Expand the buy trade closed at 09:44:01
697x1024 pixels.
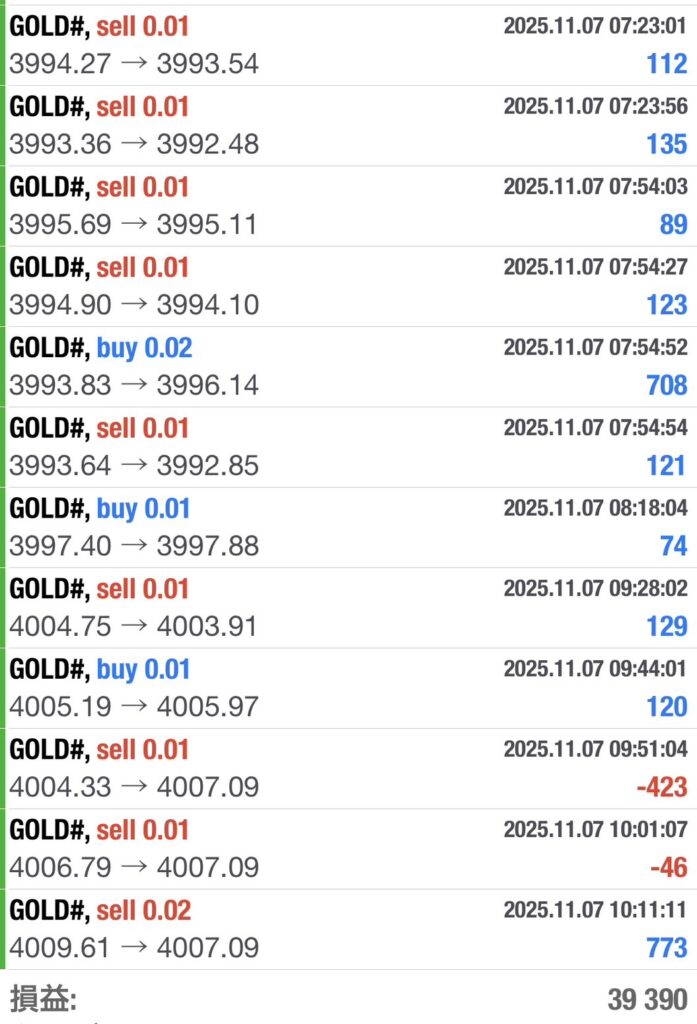(x=348, y=688)
